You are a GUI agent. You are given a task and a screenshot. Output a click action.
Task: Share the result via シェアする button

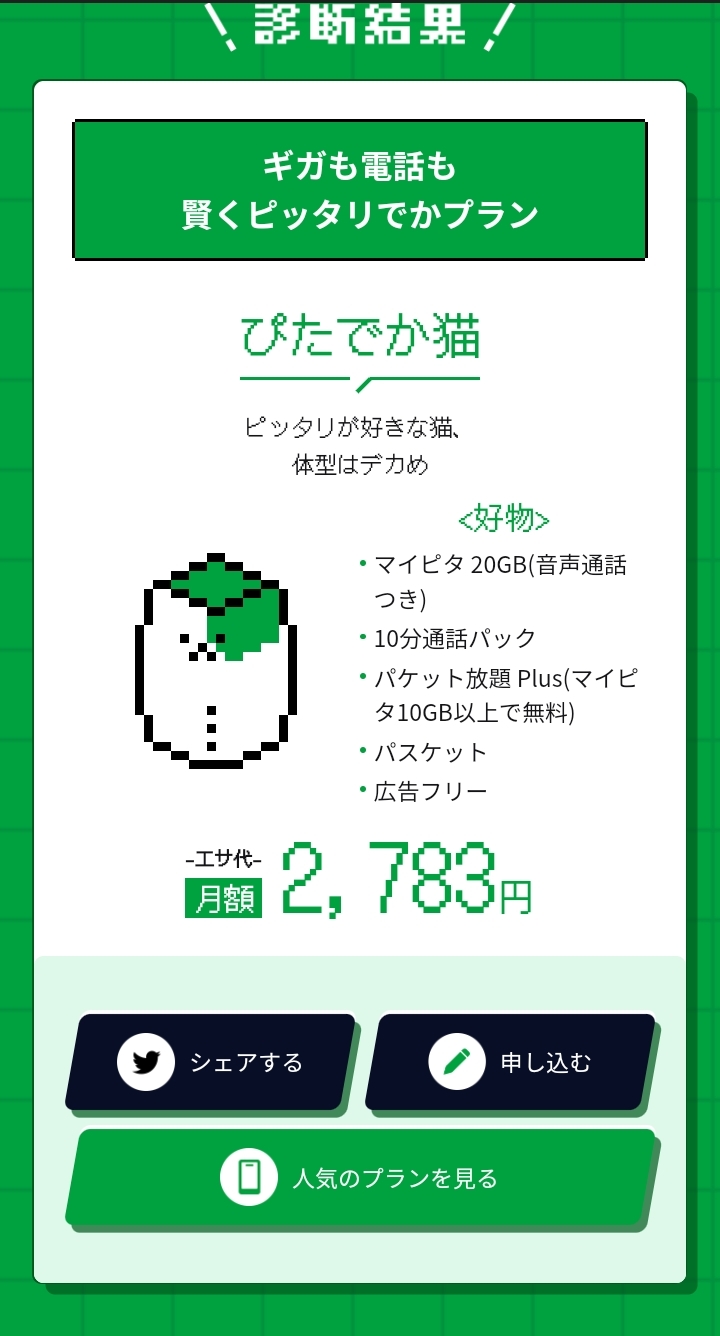pos(211,1061)
